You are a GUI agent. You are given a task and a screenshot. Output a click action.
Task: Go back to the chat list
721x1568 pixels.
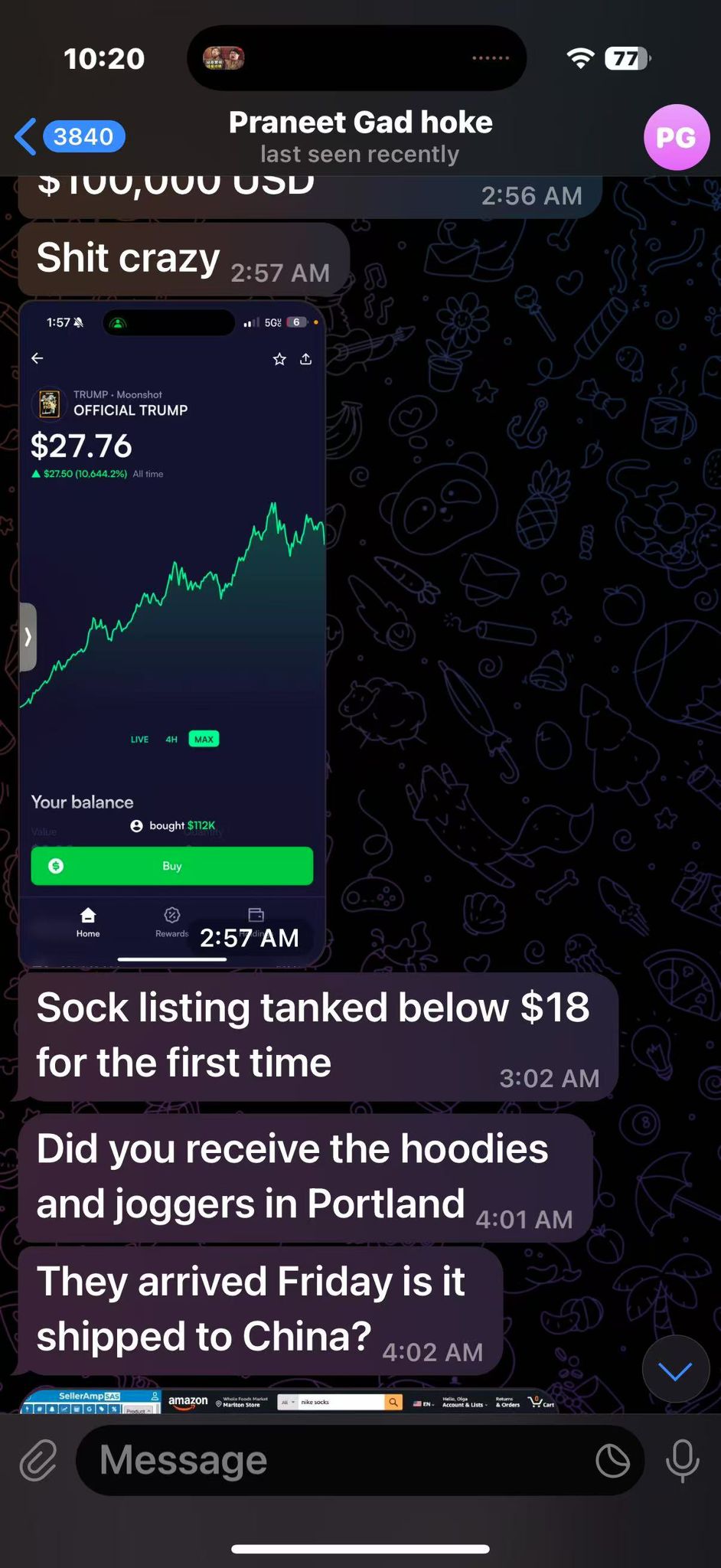point(69,137)
